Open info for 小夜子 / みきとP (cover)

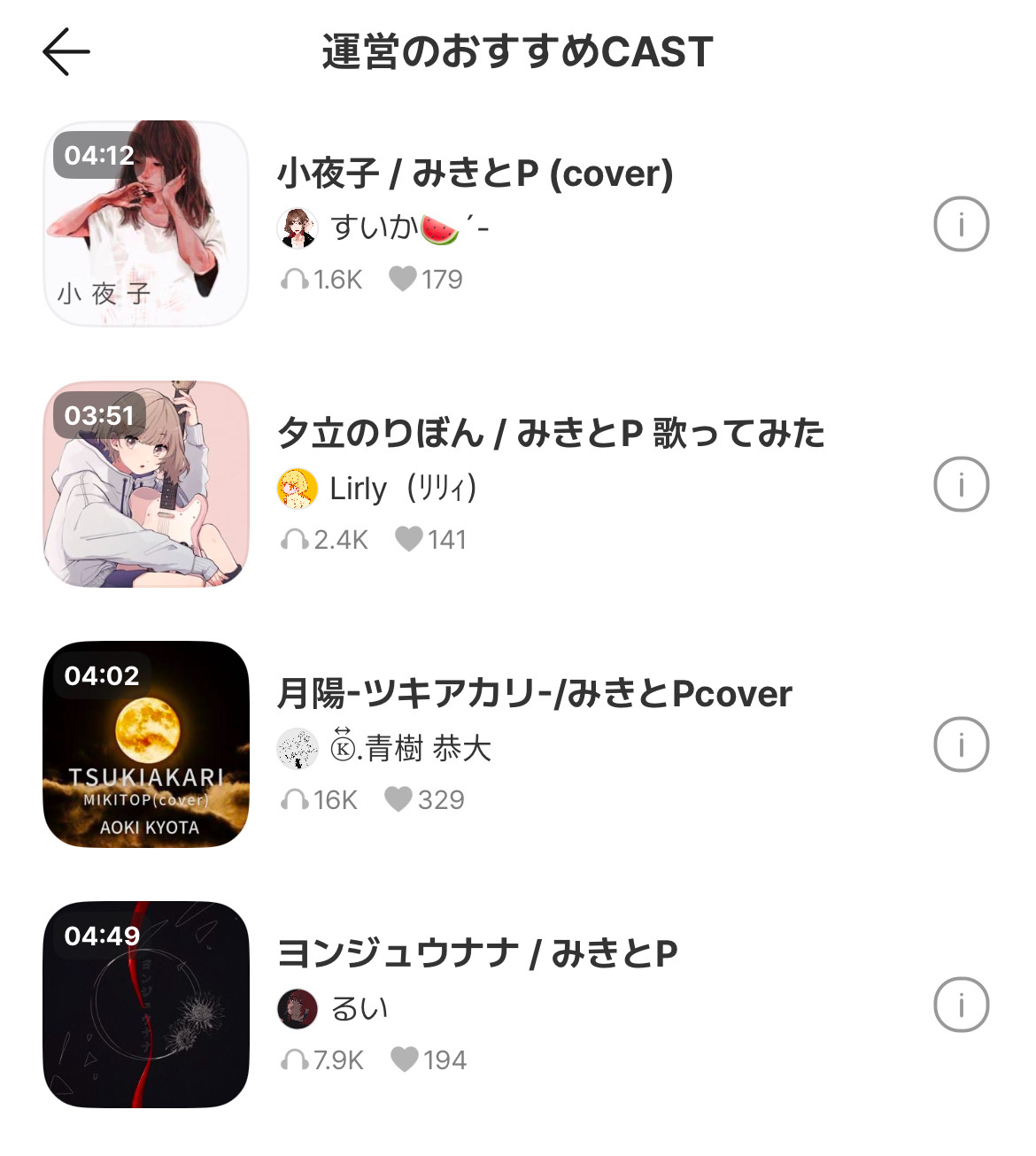pyautogui.click(x=961, y=224)
